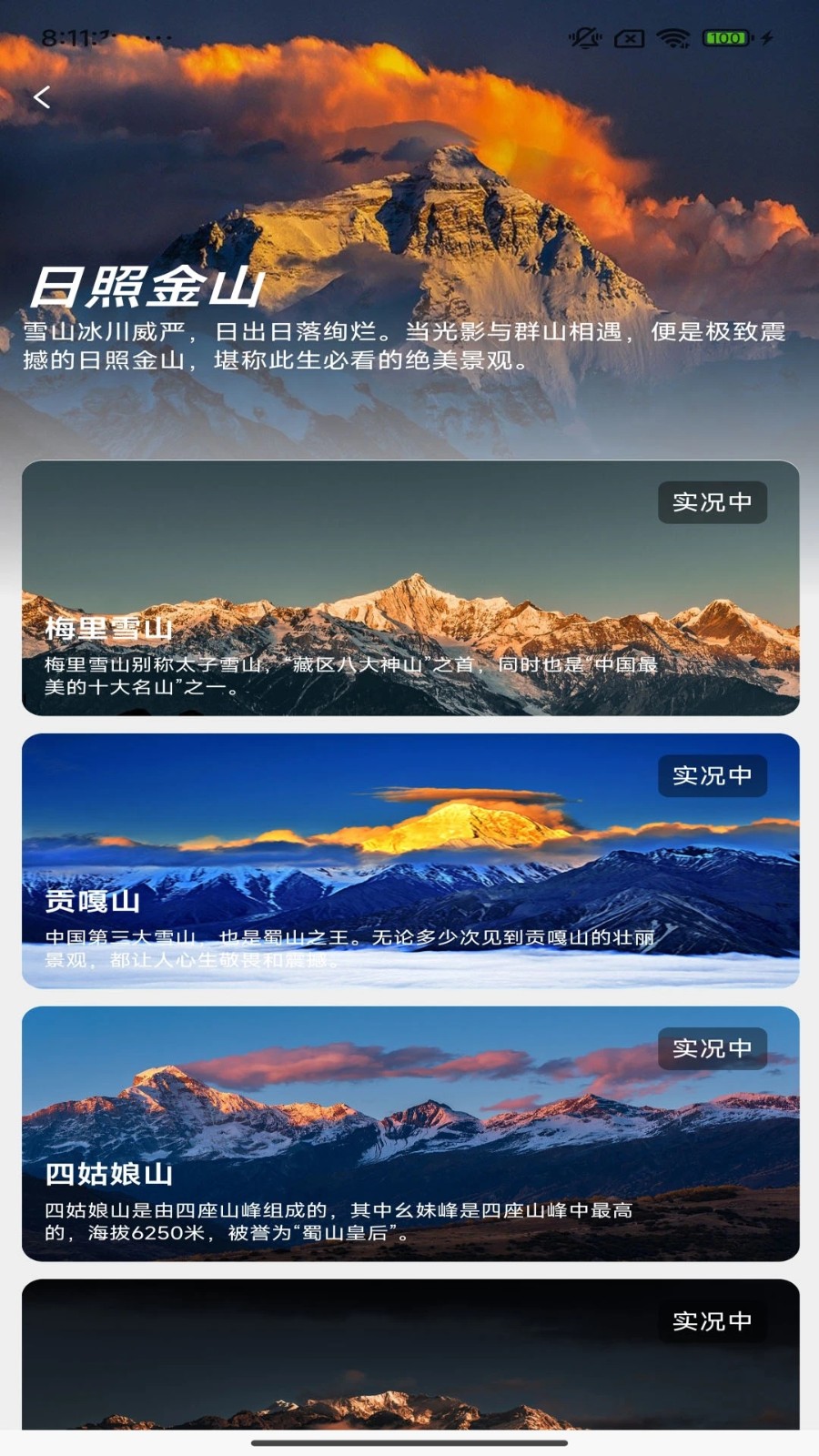Tap the navigation bar handle at bottom
Viewport: 819px width, 1456px height.
409,1444
